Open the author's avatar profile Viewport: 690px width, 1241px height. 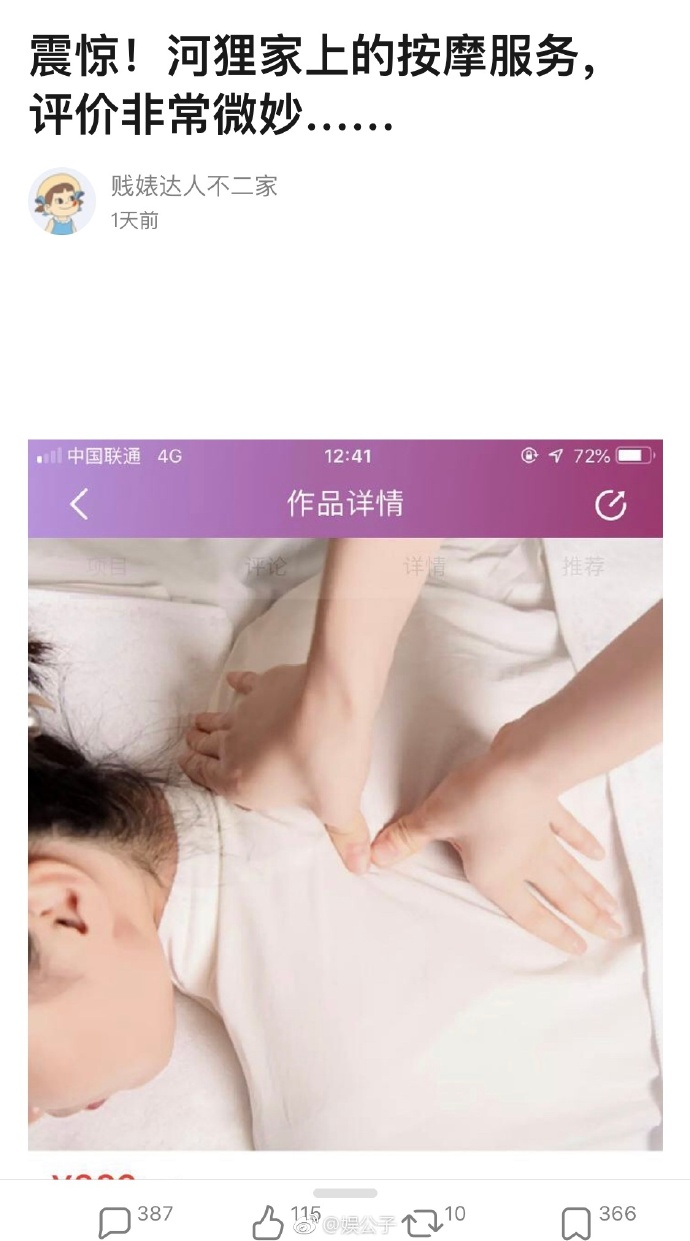pyautogui.click(x=62, y=201)
